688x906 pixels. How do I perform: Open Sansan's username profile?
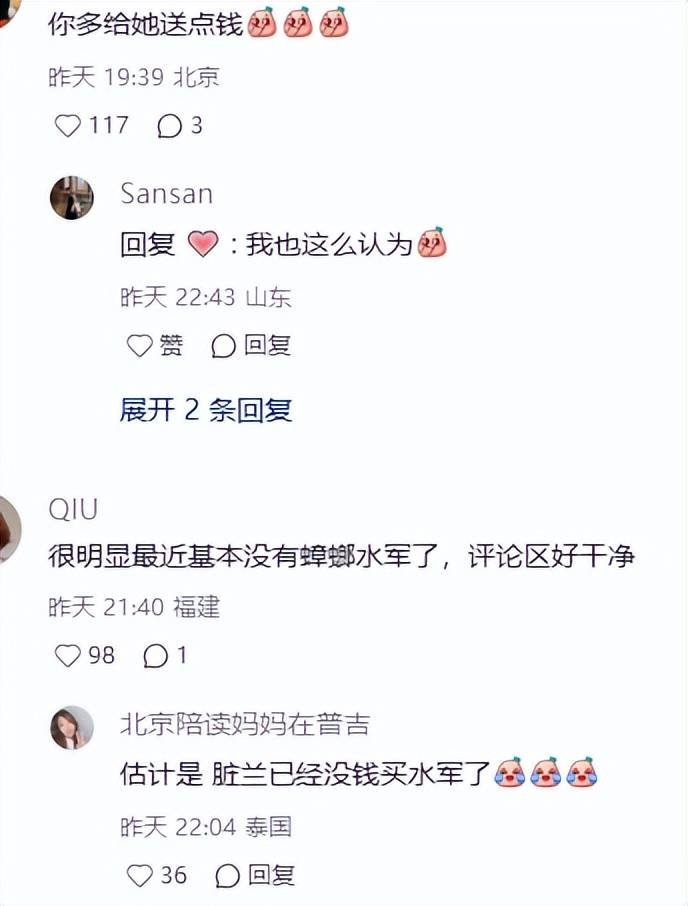[166, 193]
